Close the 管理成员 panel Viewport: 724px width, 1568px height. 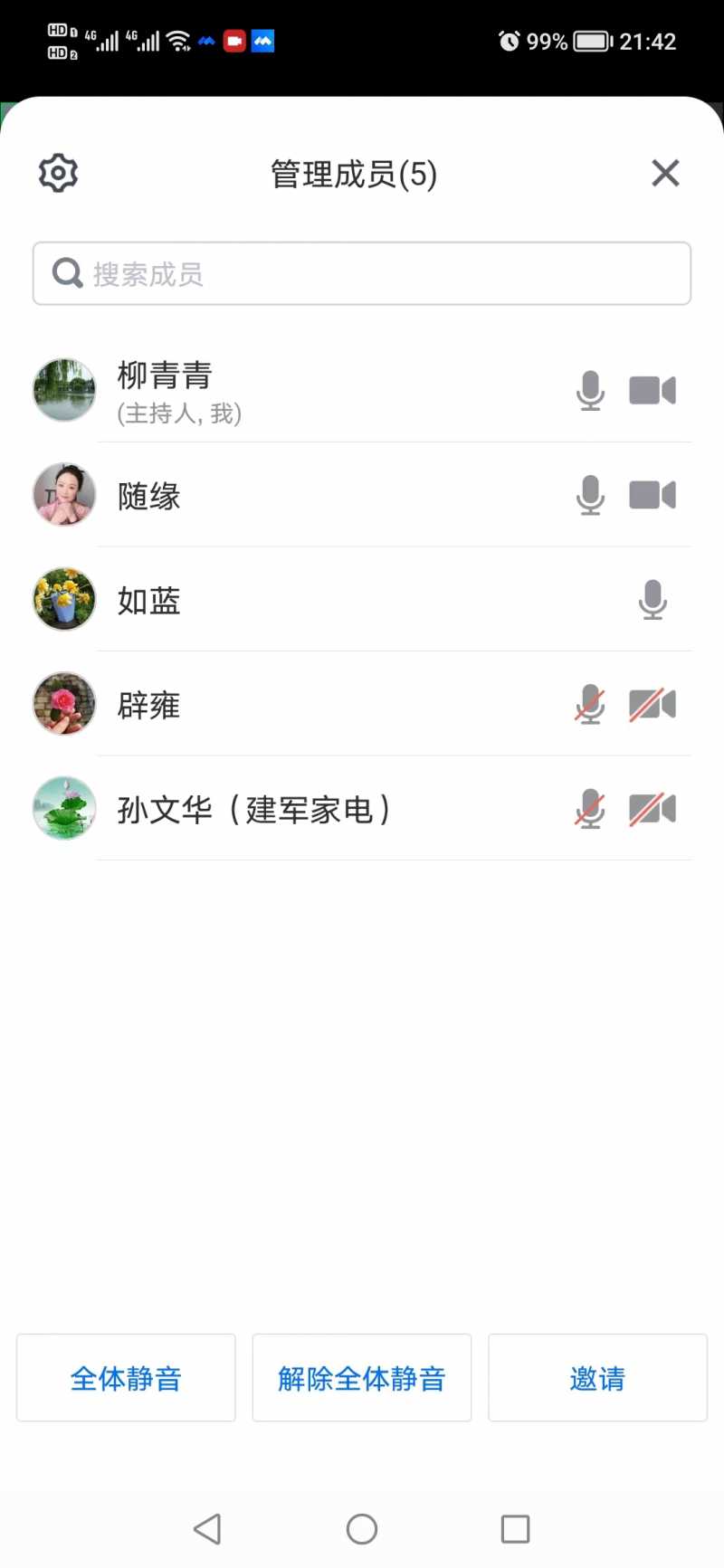[x=665, y=173]
